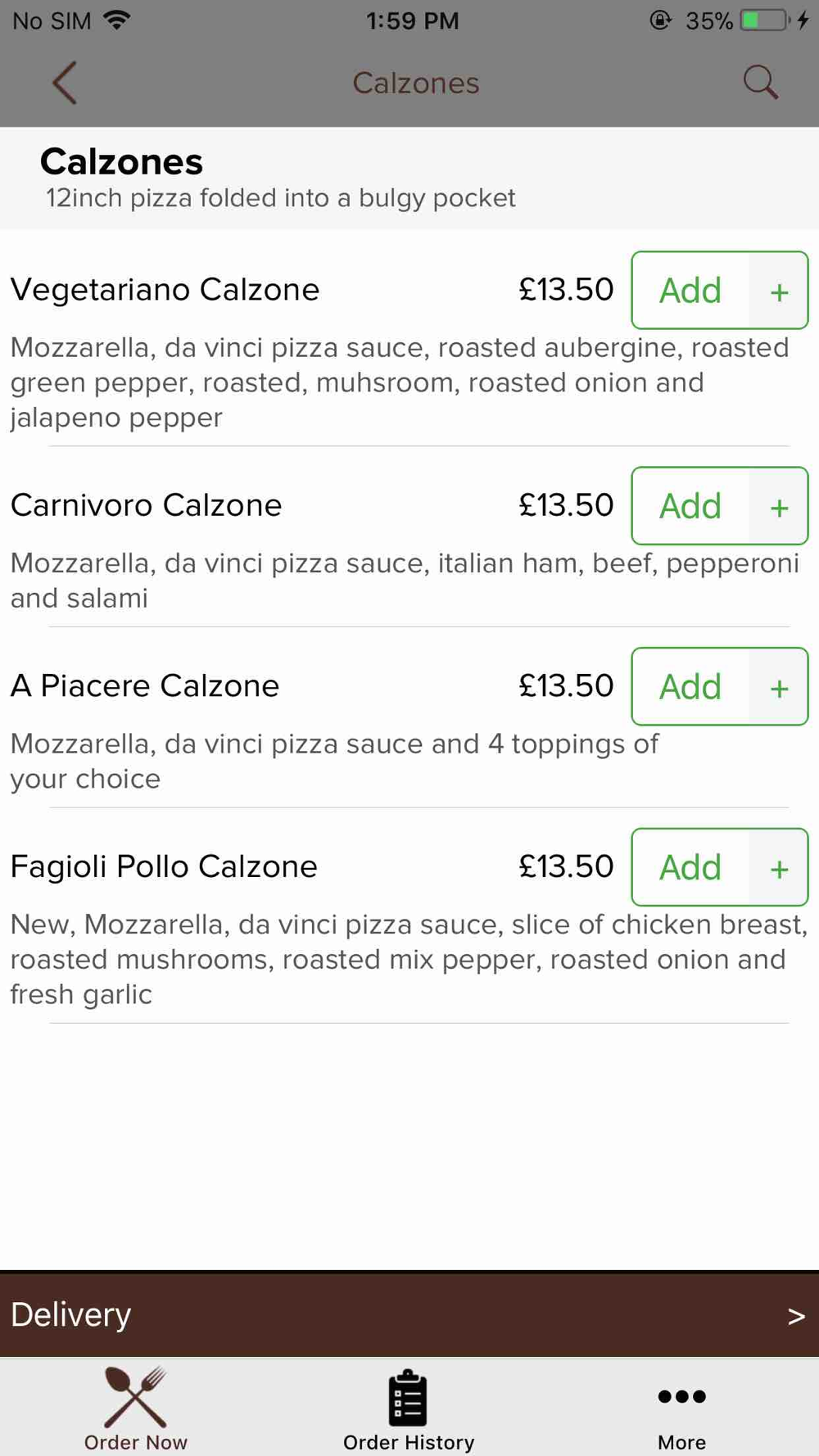Switch to the Order Now tab
The image size is (819, 1456).
pyautogui.click(x=136, y=1409)
